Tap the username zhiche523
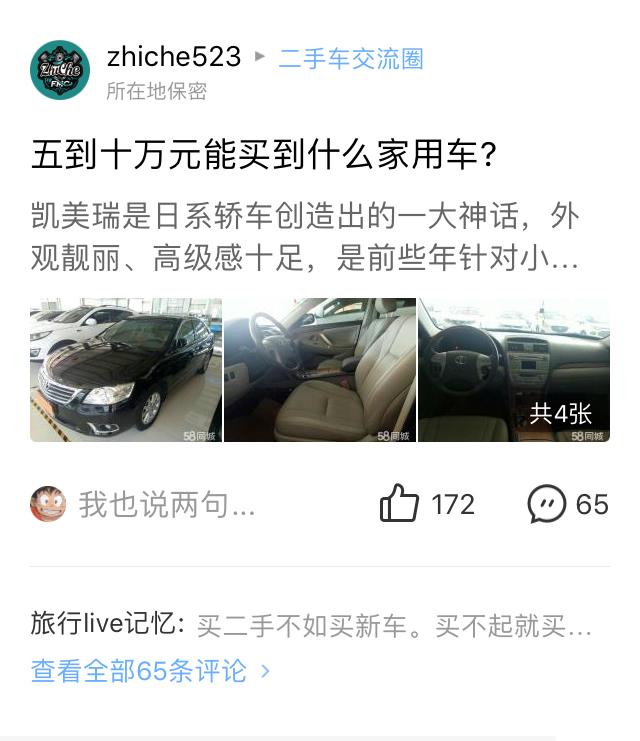Screen dimensions: 640x741 click(x=173, y=57)
